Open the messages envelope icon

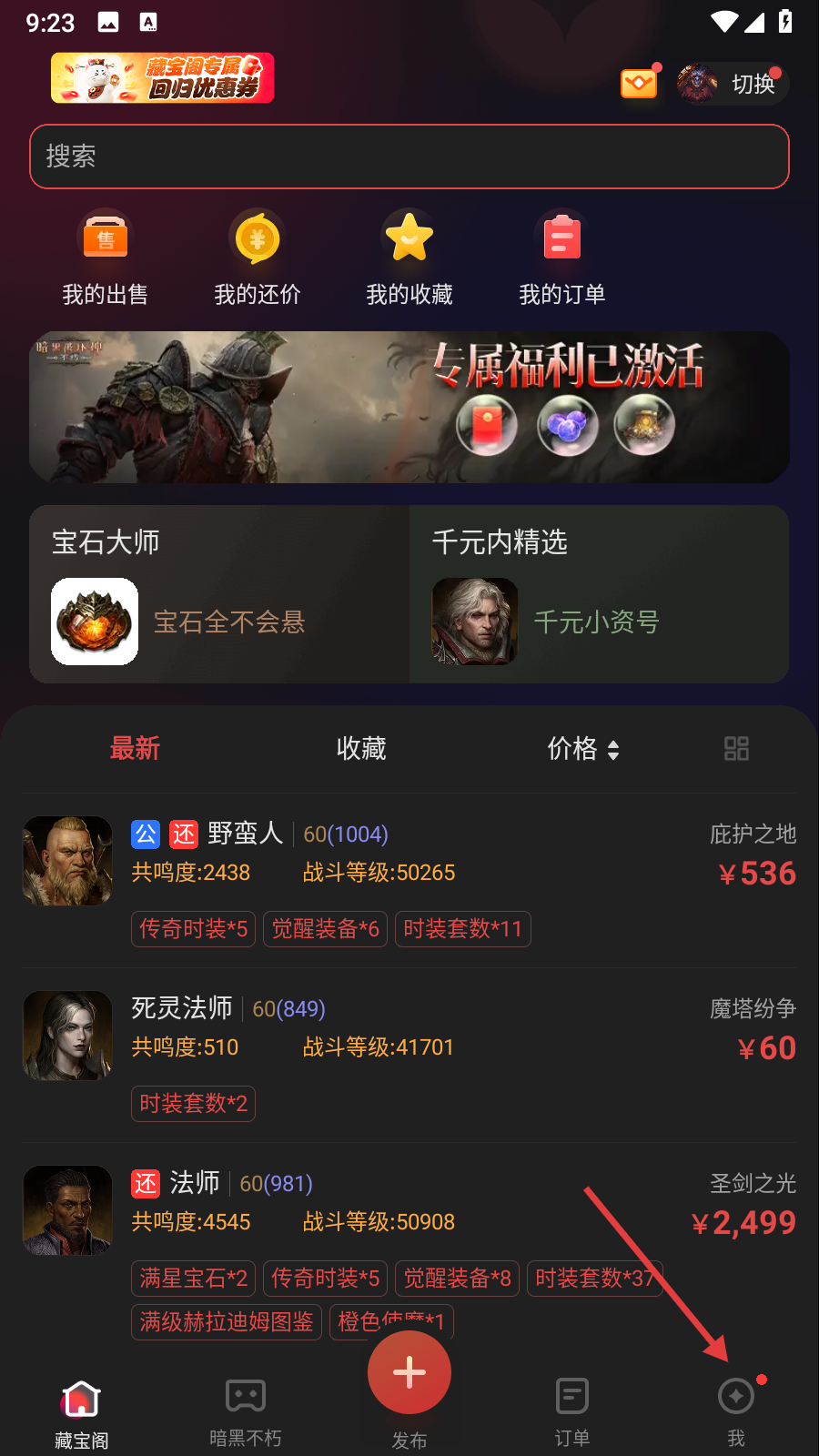[639, 84]
